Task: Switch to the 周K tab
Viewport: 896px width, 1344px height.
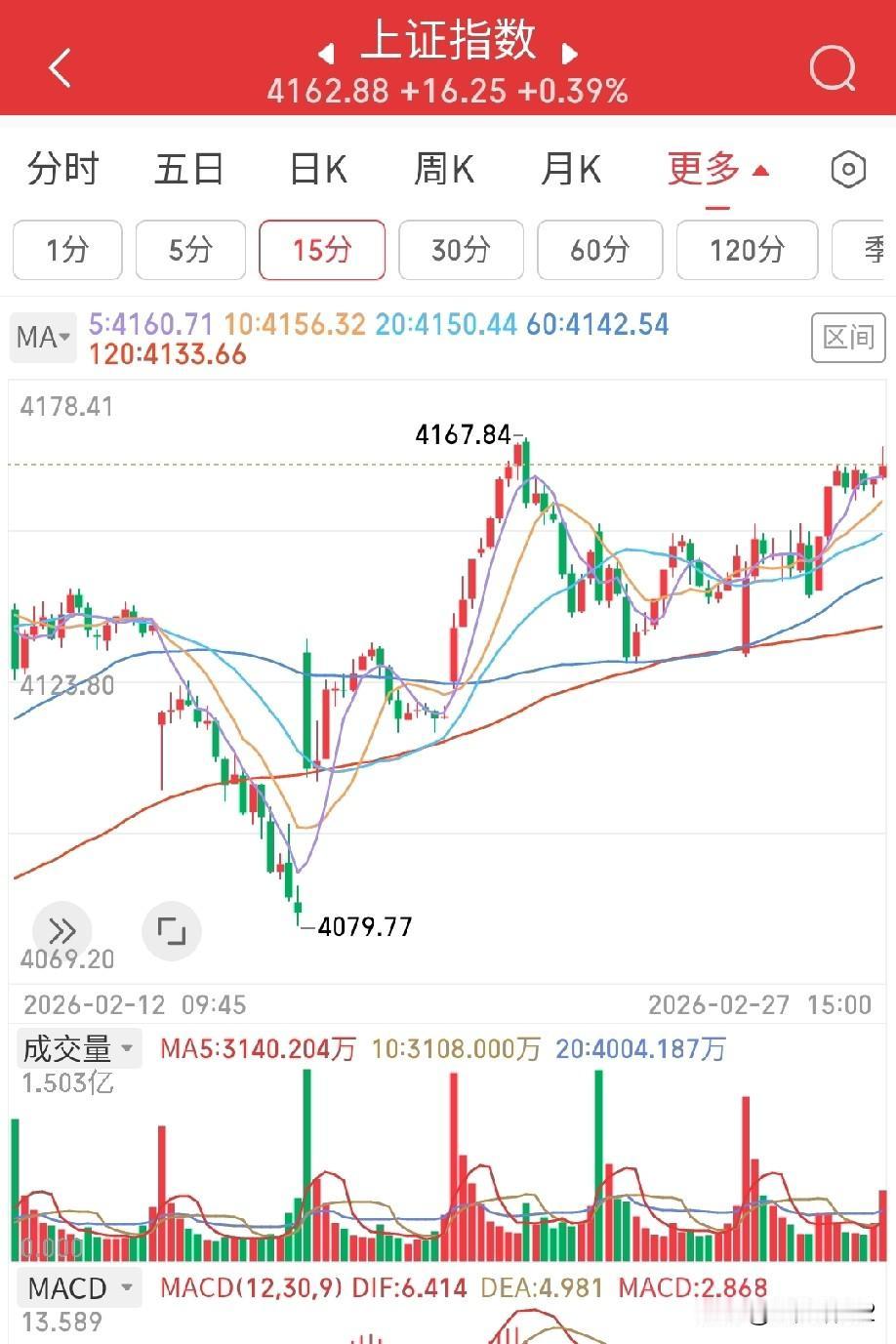Action: (x=442, y=168)
